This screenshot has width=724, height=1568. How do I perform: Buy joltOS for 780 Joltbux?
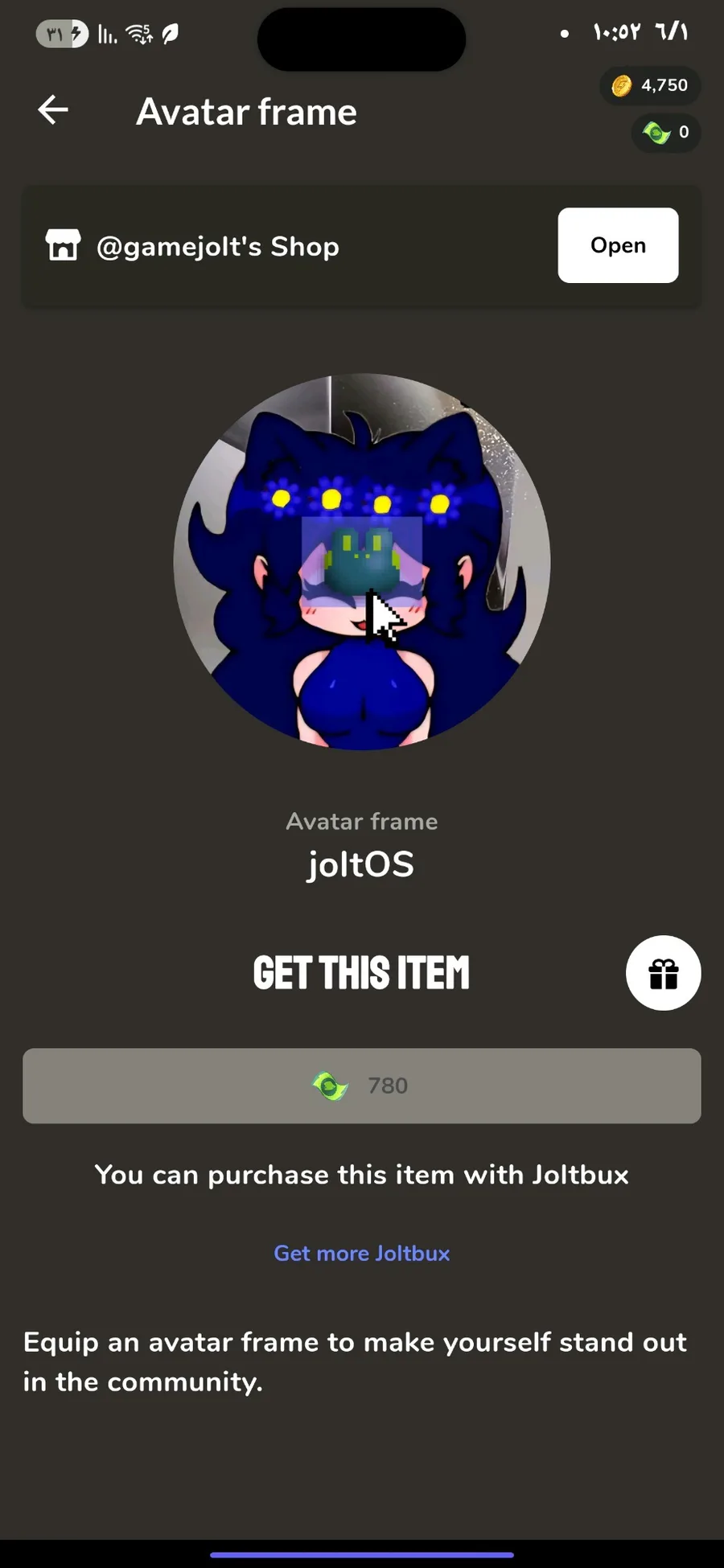361,1086
